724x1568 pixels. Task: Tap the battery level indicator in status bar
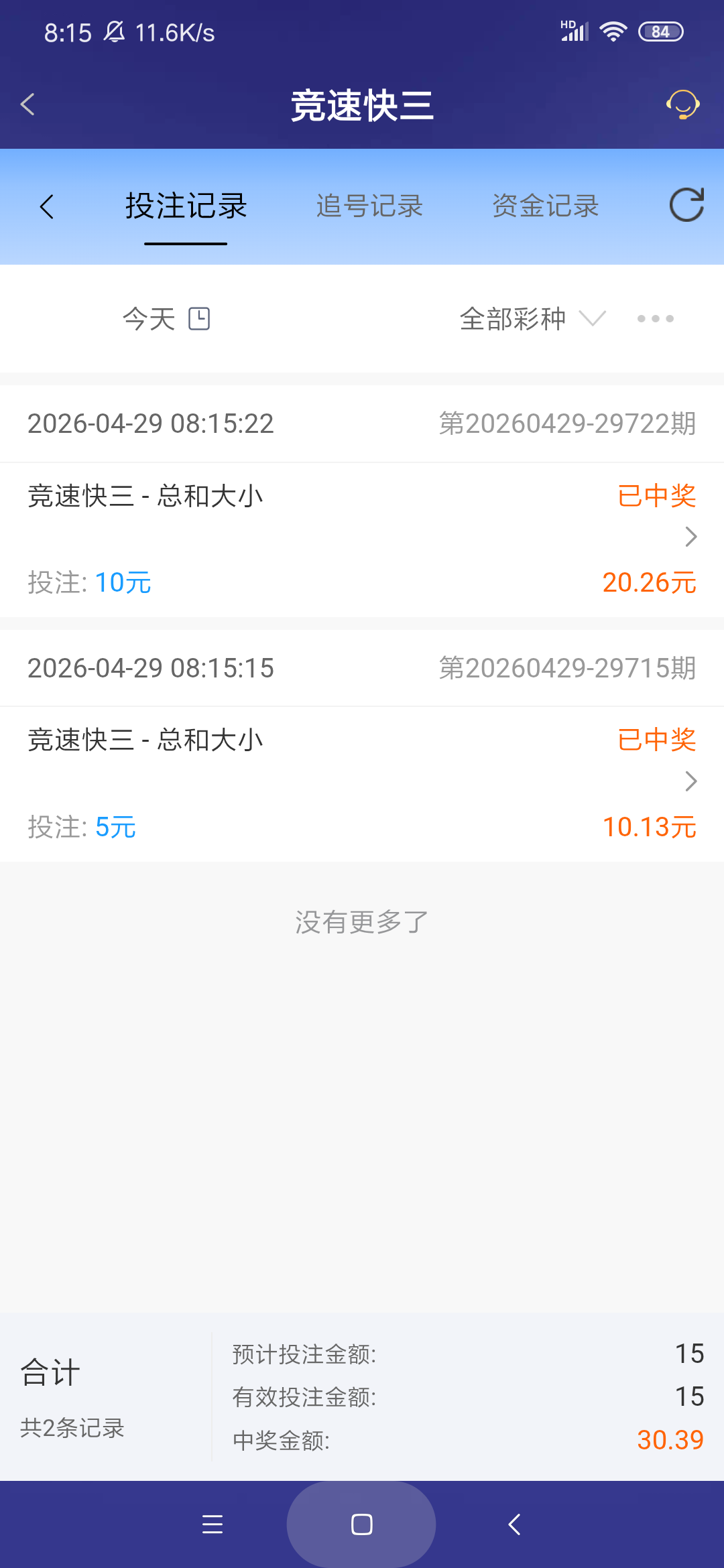(661, 31)
